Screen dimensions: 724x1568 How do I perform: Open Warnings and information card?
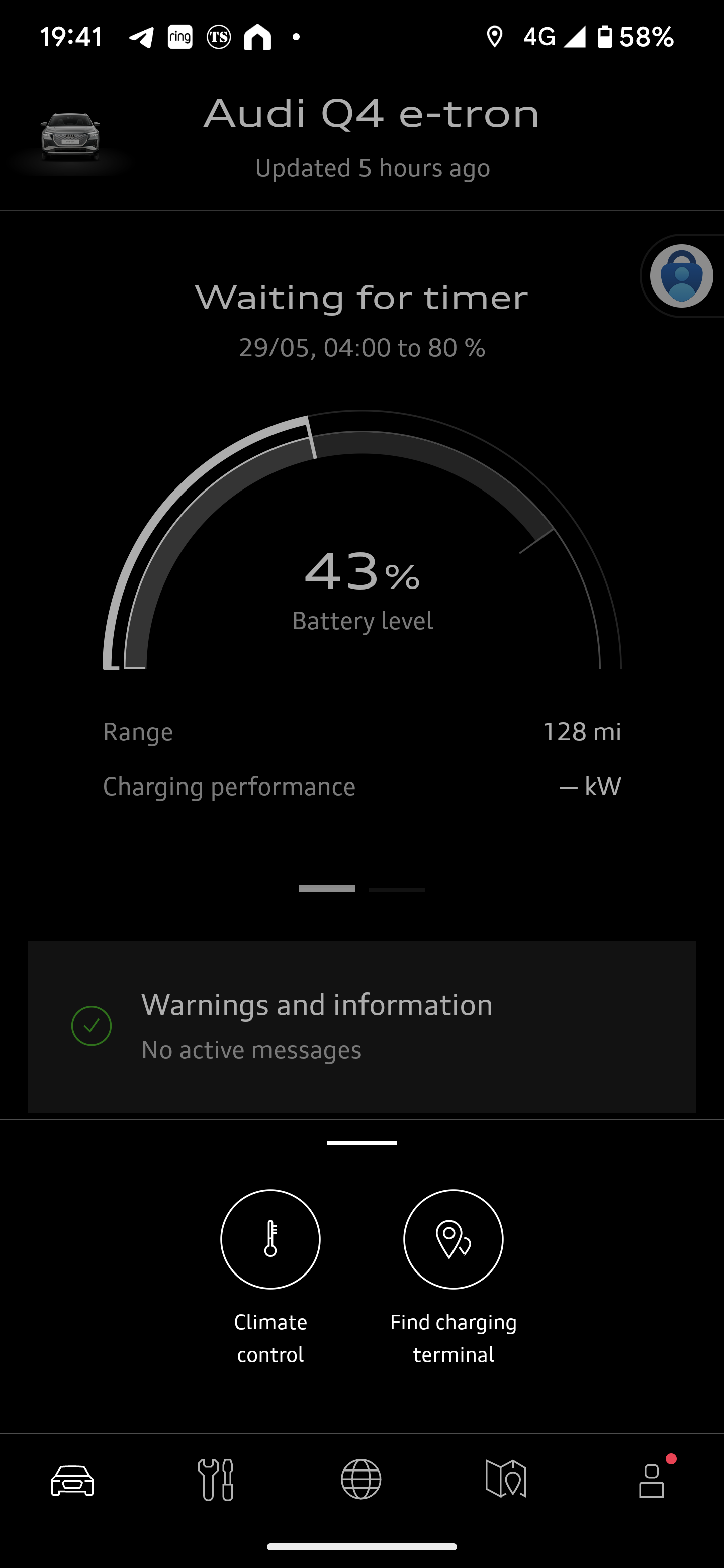coord(361,1027)
